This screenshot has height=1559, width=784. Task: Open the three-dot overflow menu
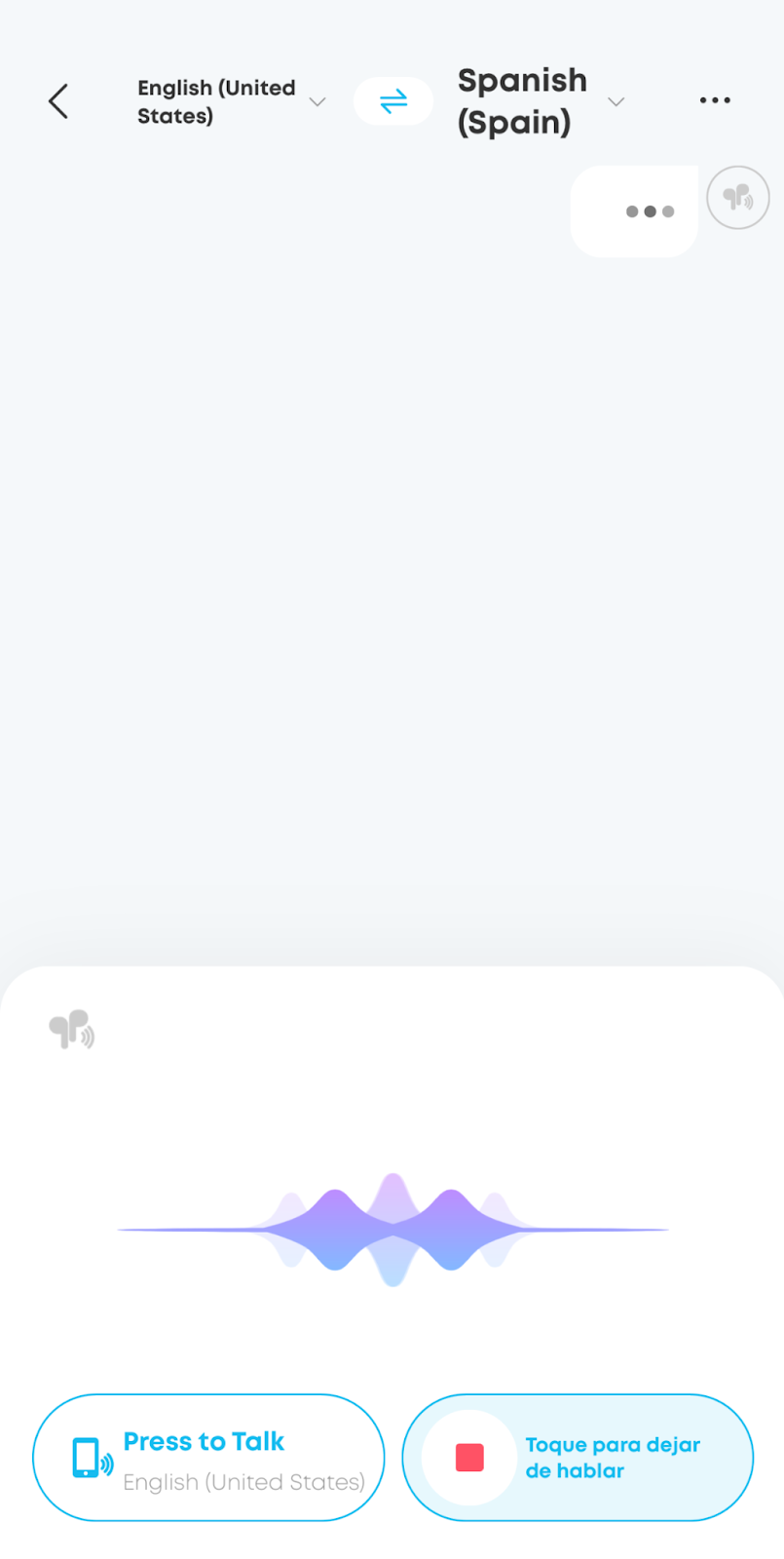pos(715,100)
